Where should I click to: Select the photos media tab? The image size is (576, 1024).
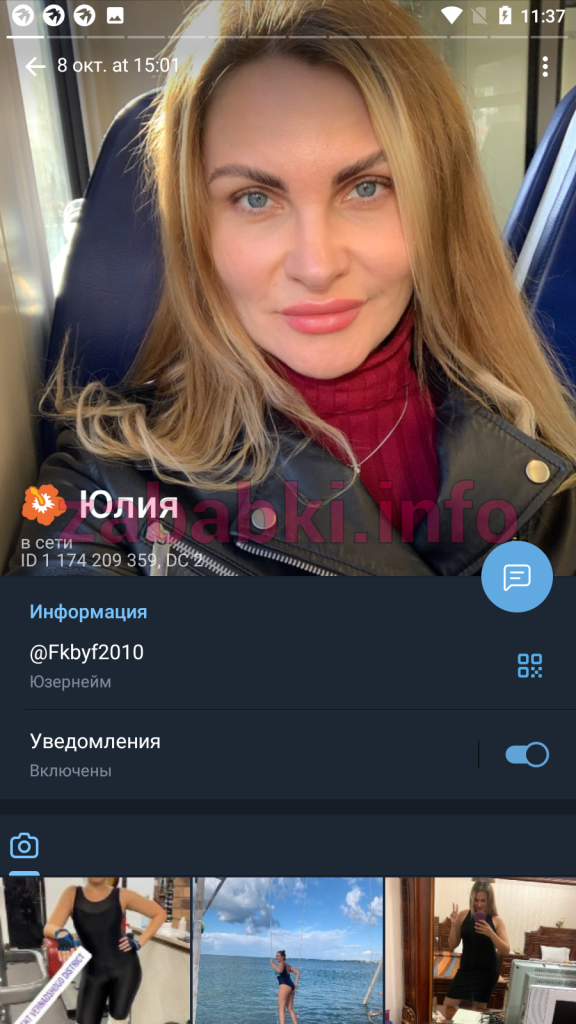point(25,846)
